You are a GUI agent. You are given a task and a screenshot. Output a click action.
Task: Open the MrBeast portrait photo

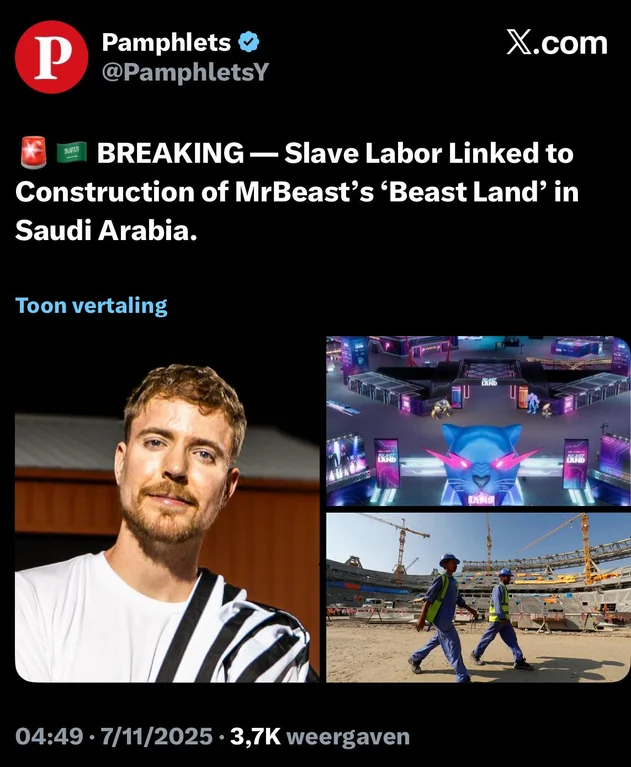pos(167,509)
